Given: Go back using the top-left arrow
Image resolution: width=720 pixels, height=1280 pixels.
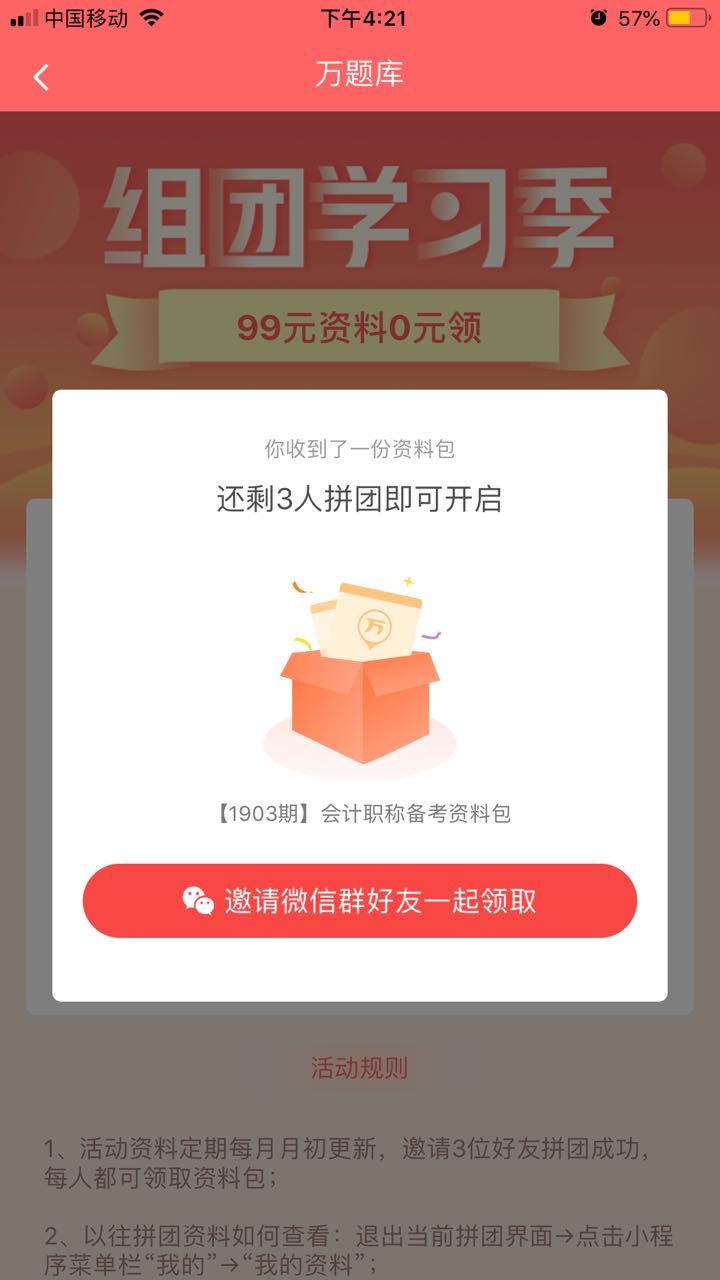Looking at the screenshot, I should pyautogui.click(x=41, y=77).
